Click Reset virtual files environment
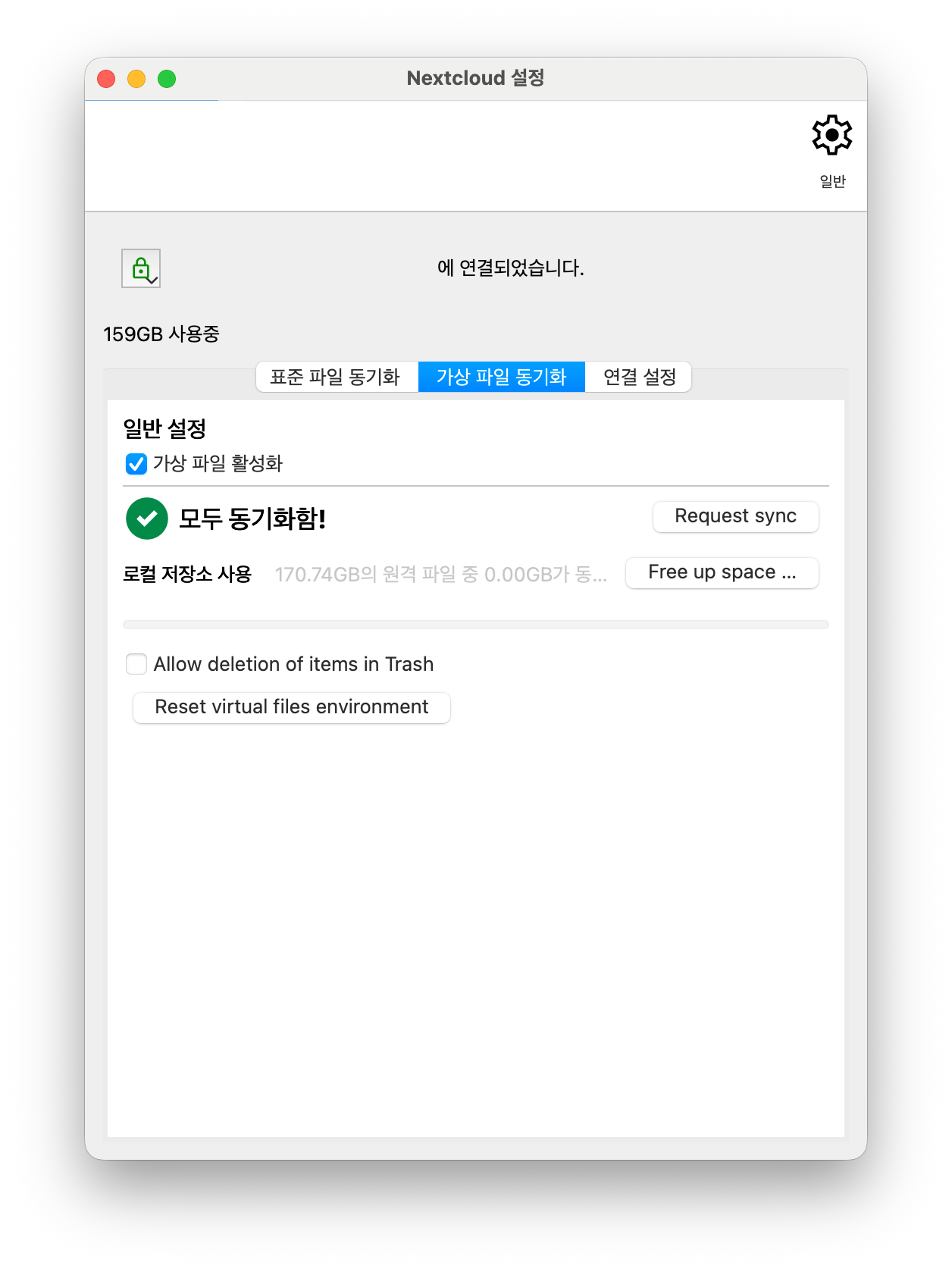Image resolution: width=952 pixels, height=1272 pixels. pos(291,707)
